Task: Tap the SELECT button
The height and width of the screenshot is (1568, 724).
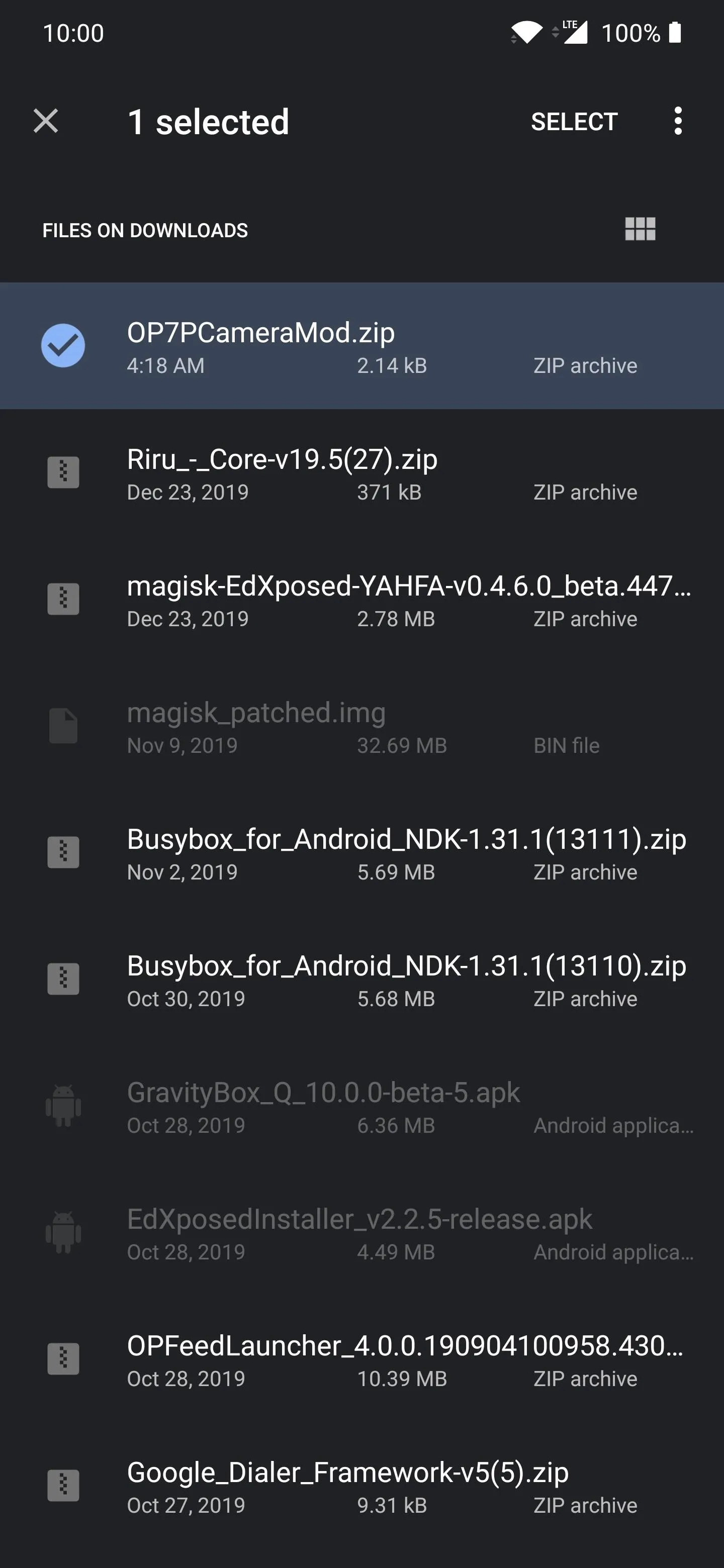Action: pyautogui.click(x=574, y=121)
